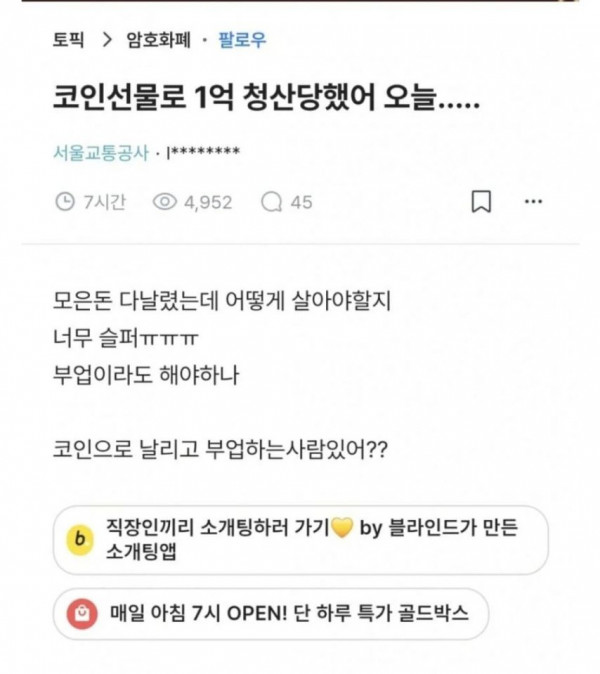Follow the 암호화폐 topic via 팔로우
This screenshot has width=600, height=674.
point(243,41)
